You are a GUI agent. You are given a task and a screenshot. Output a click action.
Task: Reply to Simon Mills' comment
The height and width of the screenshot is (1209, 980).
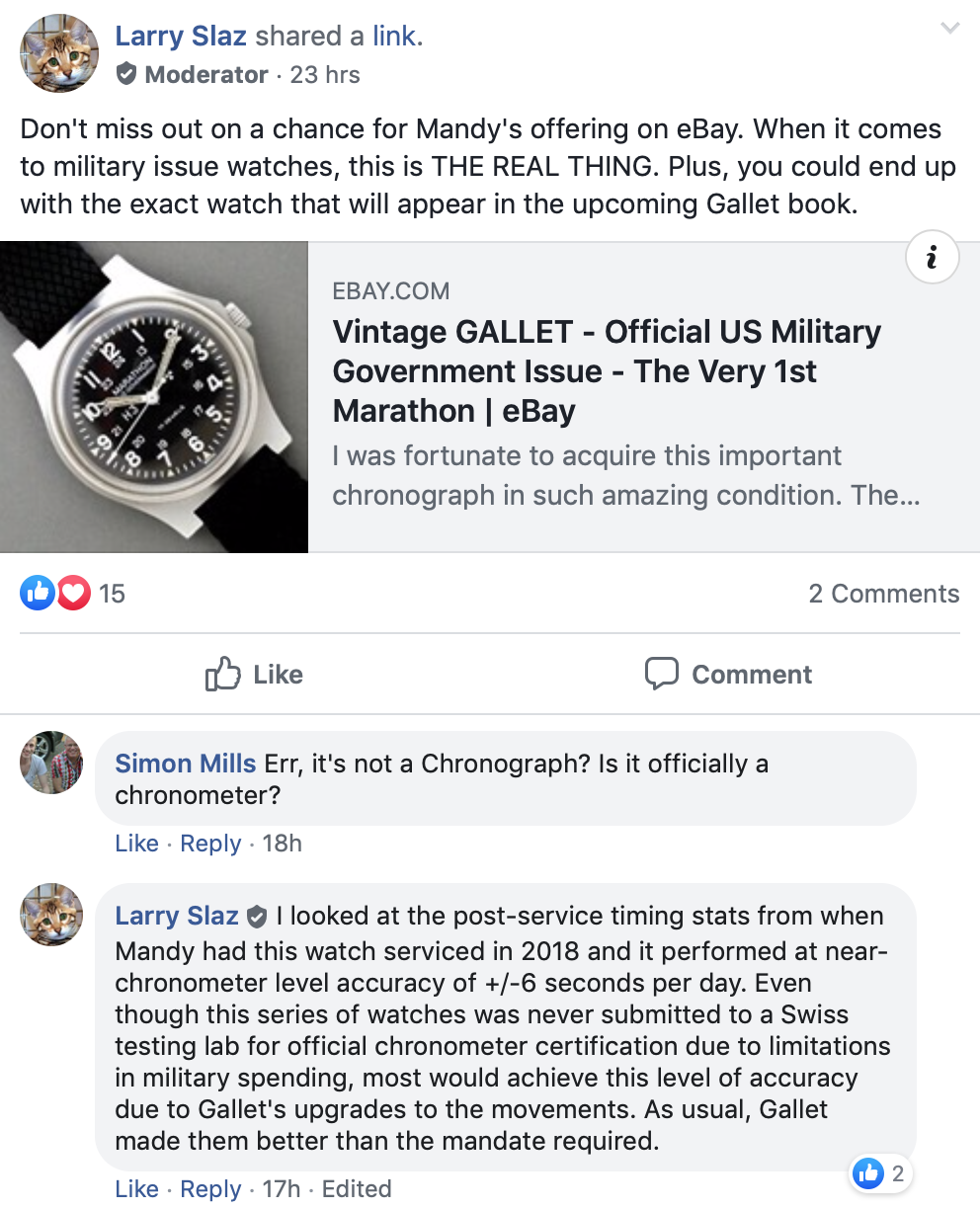(x=210, y=844)
